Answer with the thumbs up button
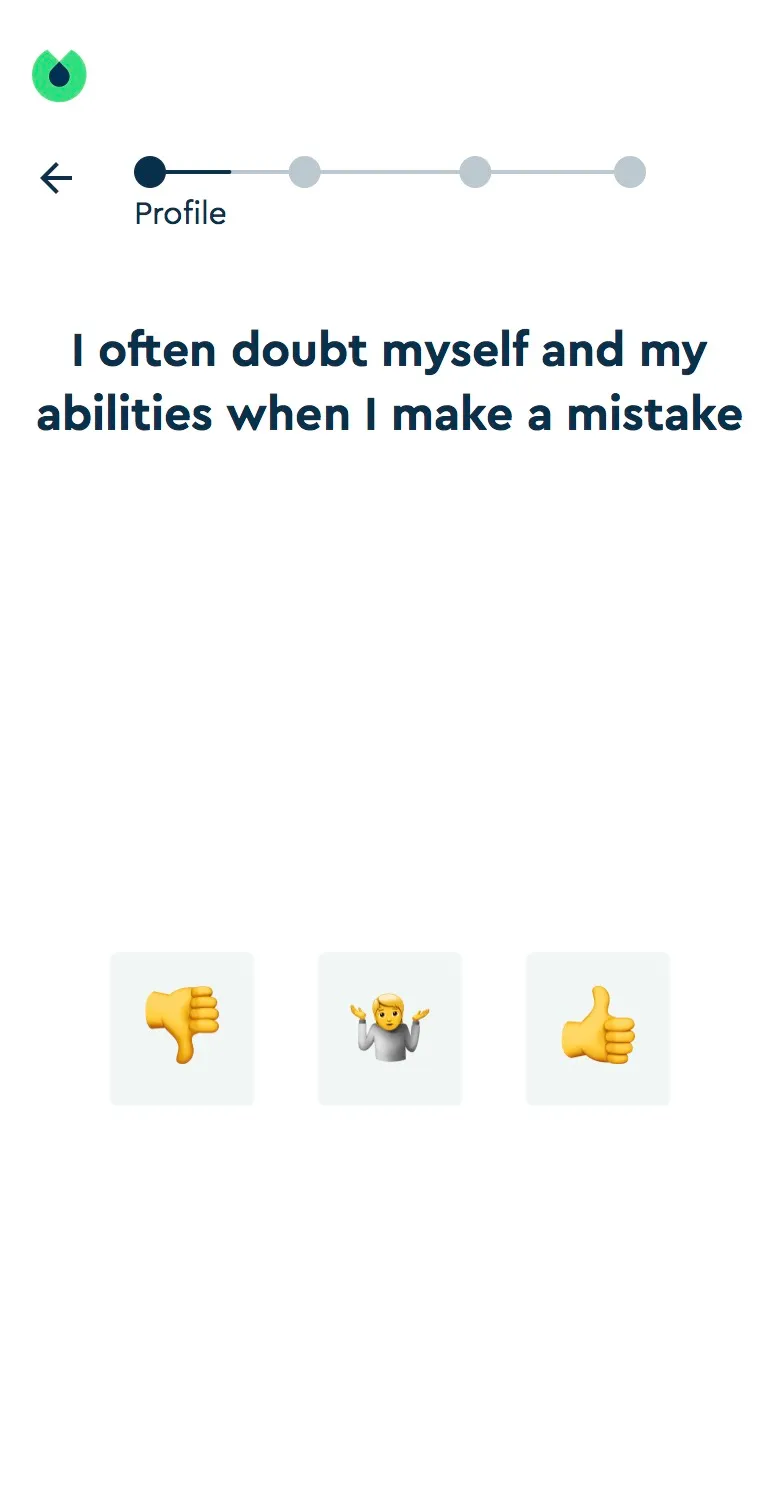This screenshot has height=1490, width=780. pyautogui.click(x=598, y=1028)
